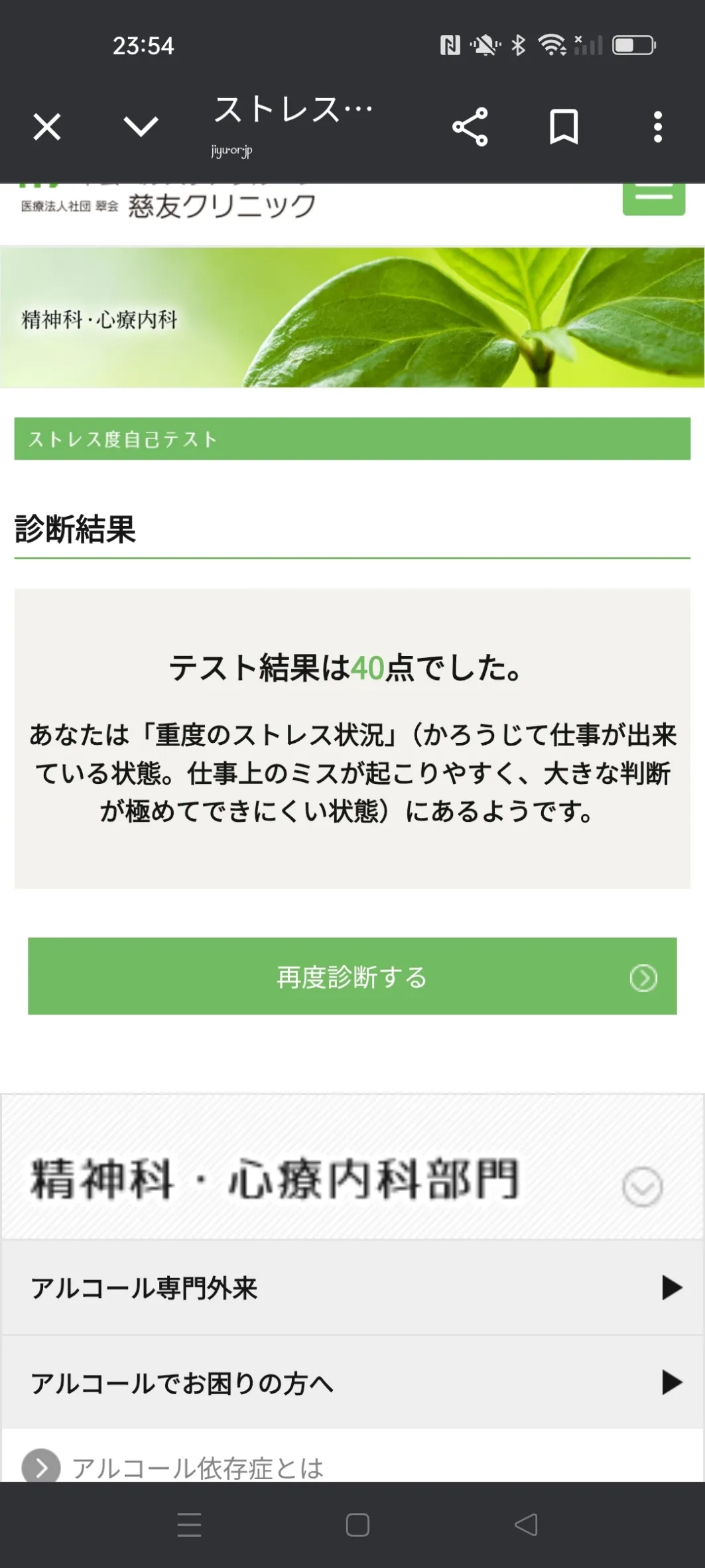
Task: Open the アルコール依存症とは link
Action: pyautogui.click(x=198, y=1468)
